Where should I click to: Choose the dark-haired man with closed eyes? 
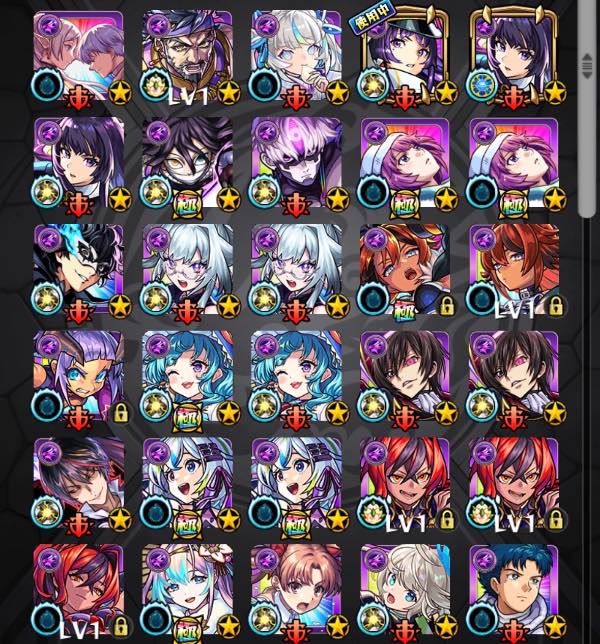click(78, 483)
